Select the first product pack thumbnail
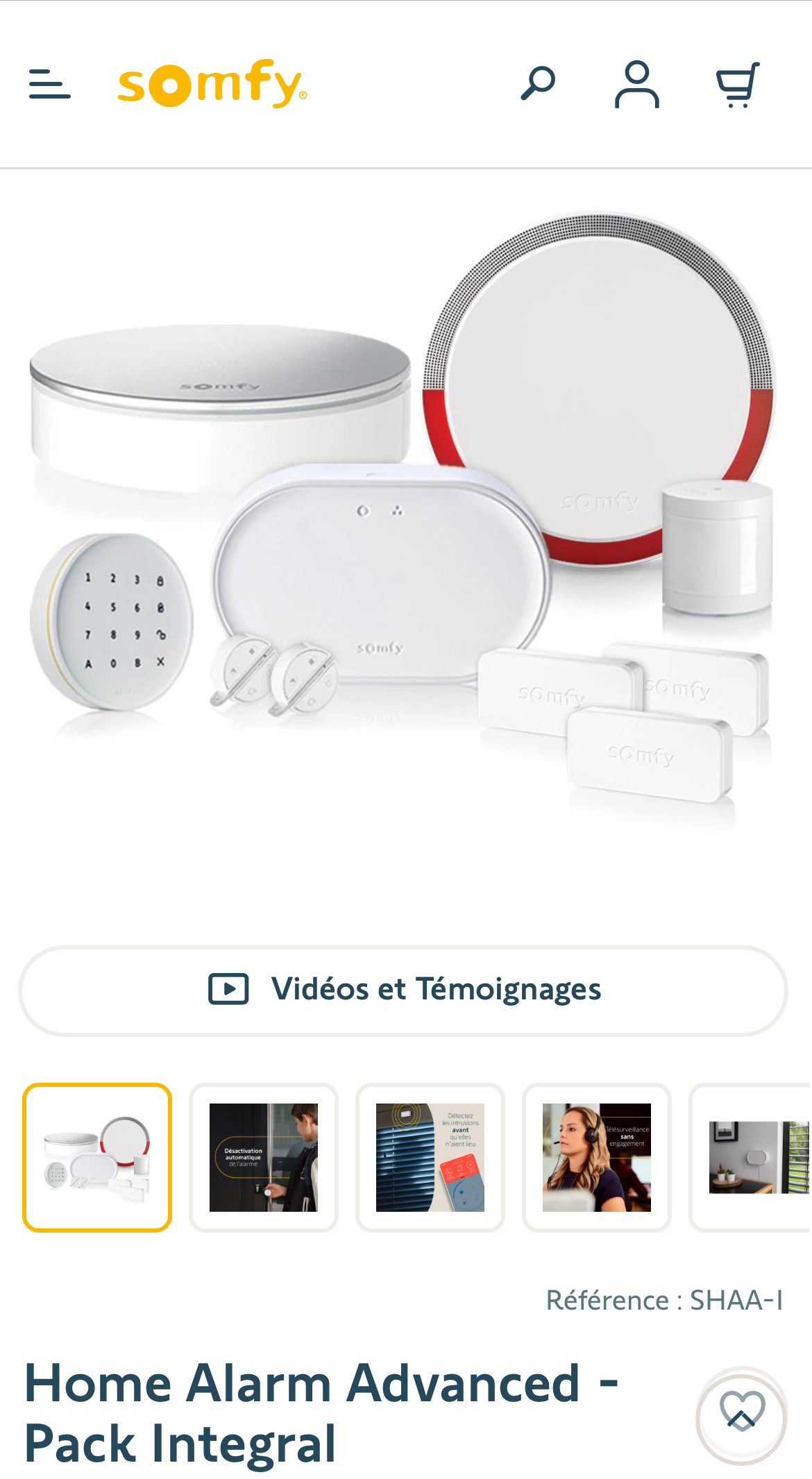 click(x=97, y=1157)
